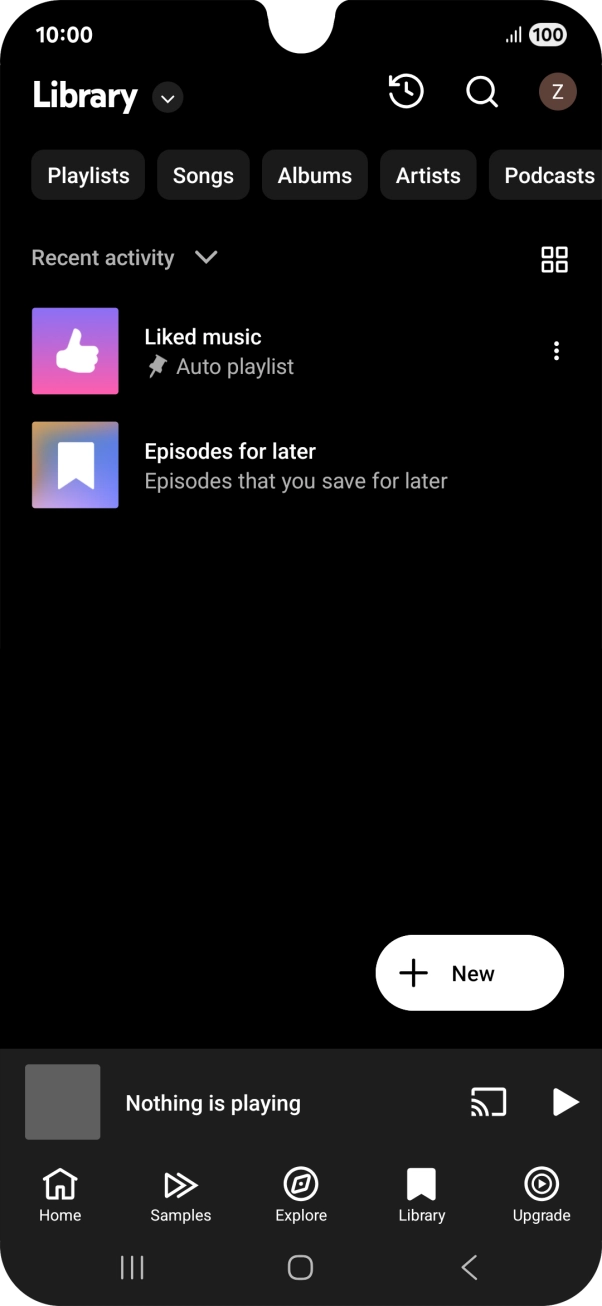Screen dimensions: 602x1306
Task: Filter by Songs chip
Action: tap(203, 175)
